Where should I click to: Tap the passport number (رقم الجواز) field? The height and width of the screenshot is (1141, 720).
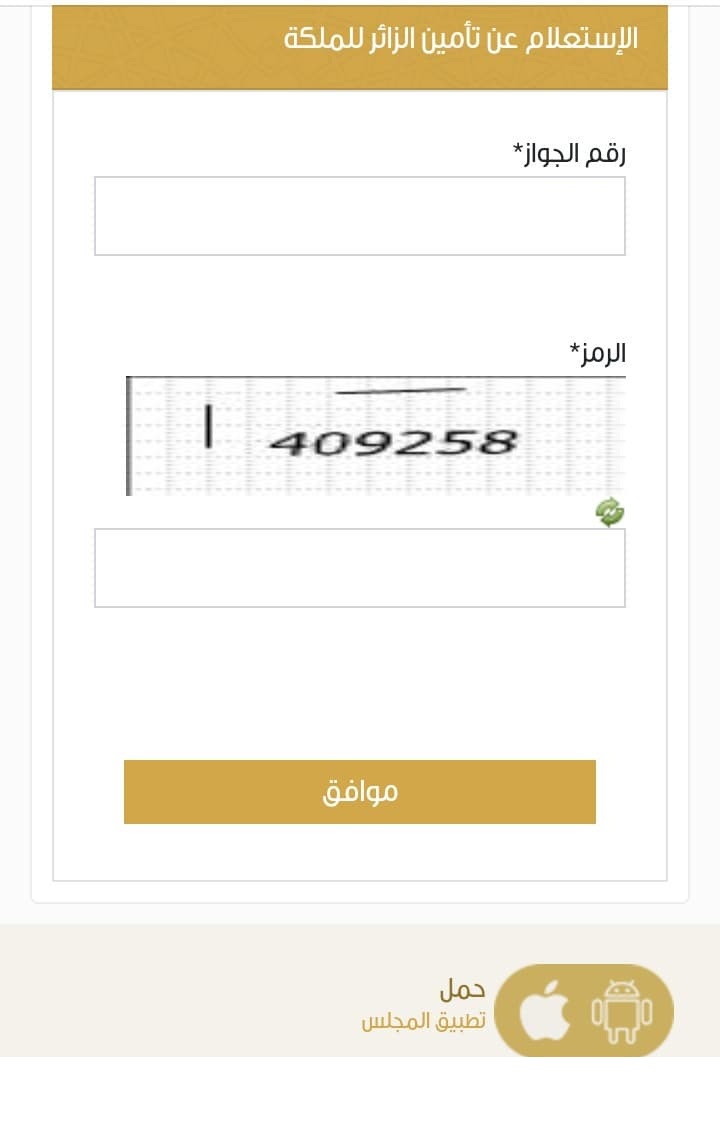point(359,216)
